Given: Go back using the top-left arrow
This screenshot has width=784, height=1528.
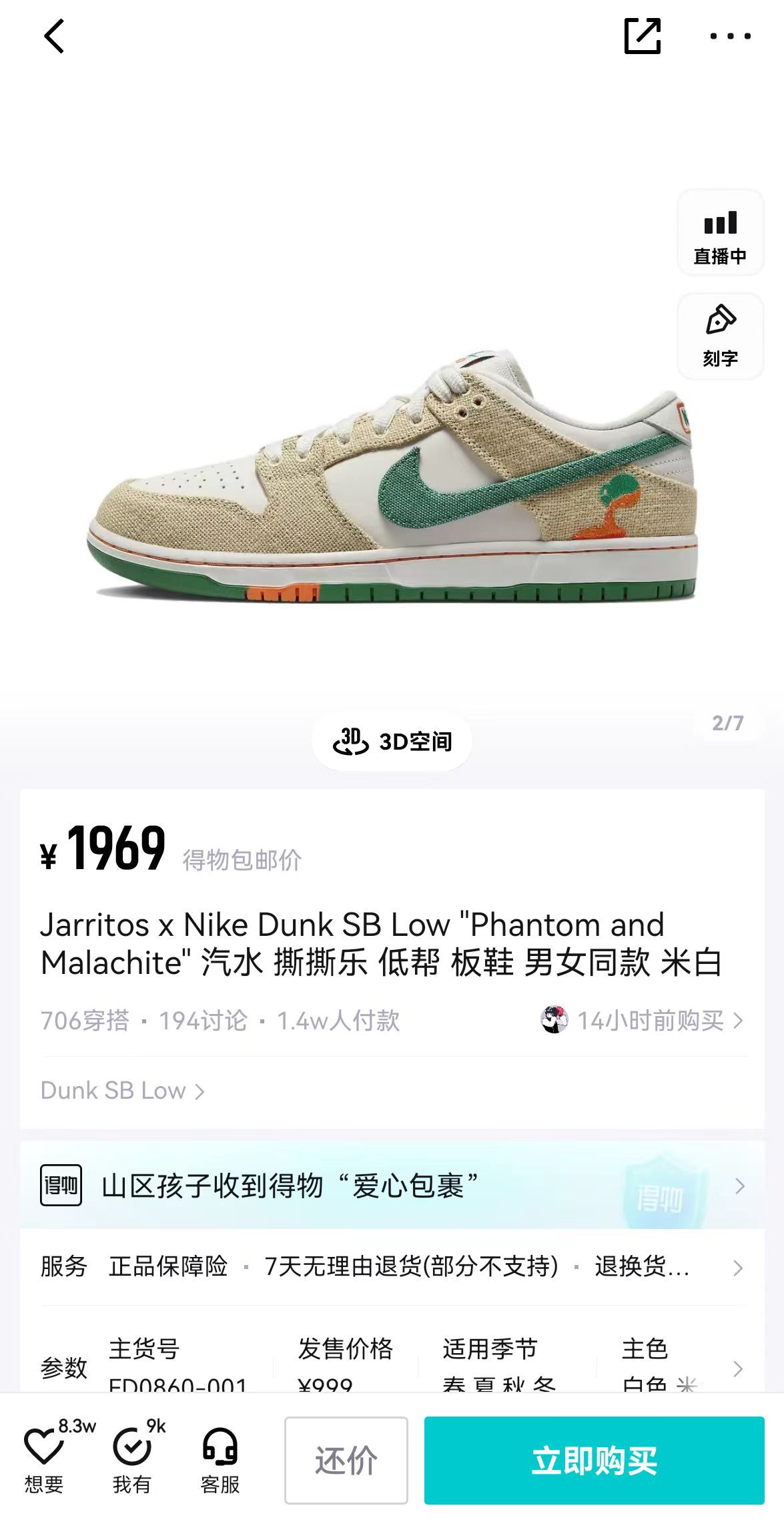Looking at the screenshot, I should pos(54,36).
